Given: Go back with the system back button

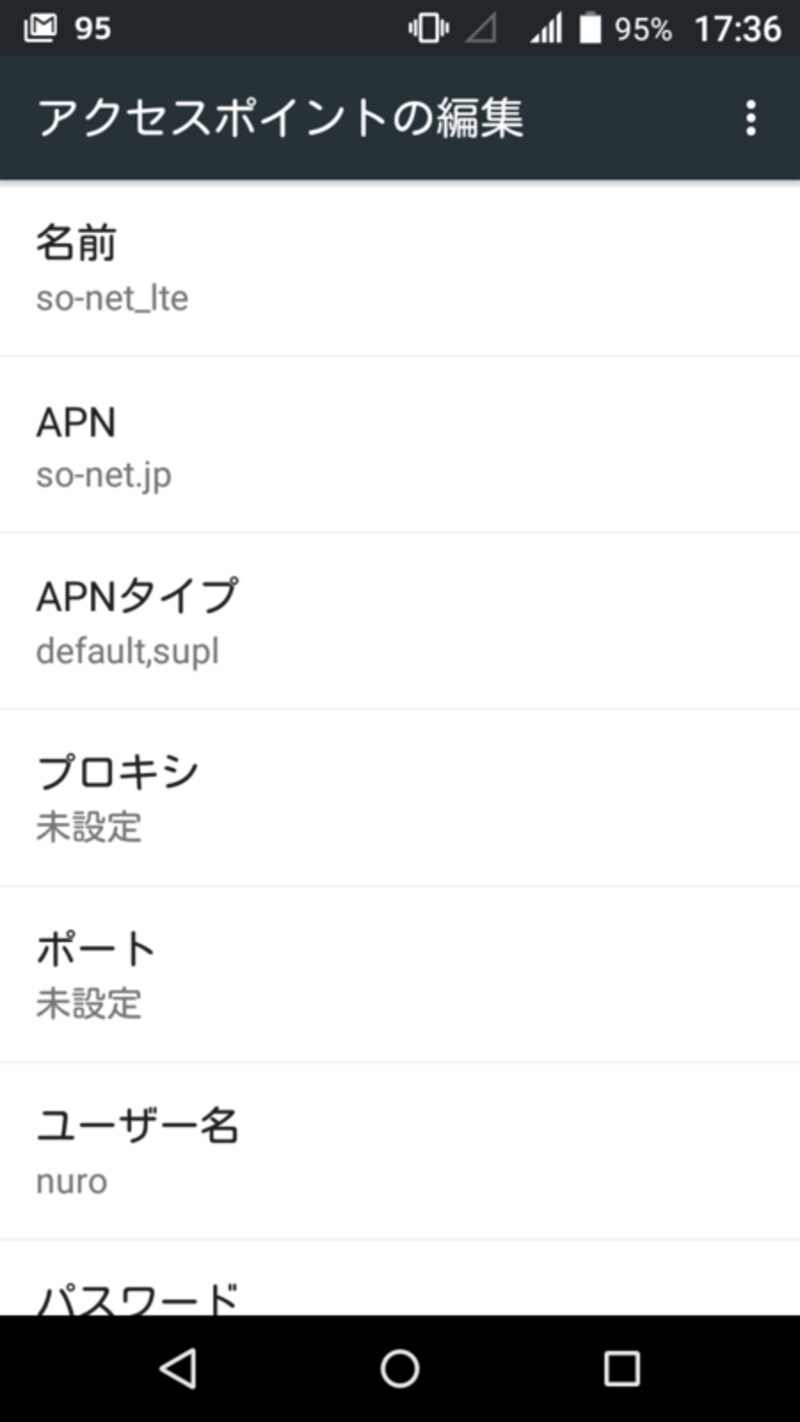Looking at the screenshot, I should (179, 1368).
